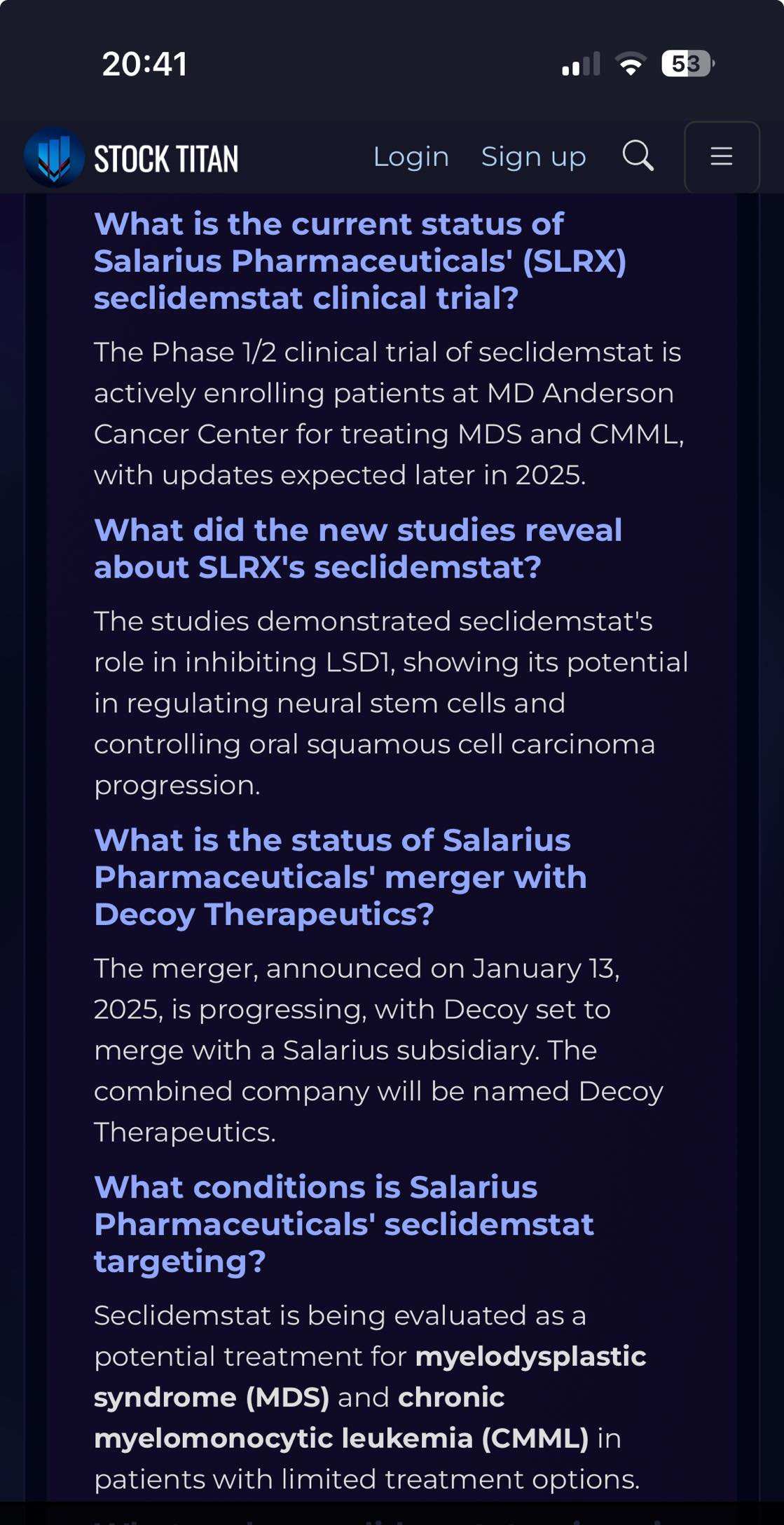Screen dimensions: 784x1525
Task: Tap the Sign up link
Action: [x=533, y=157]
